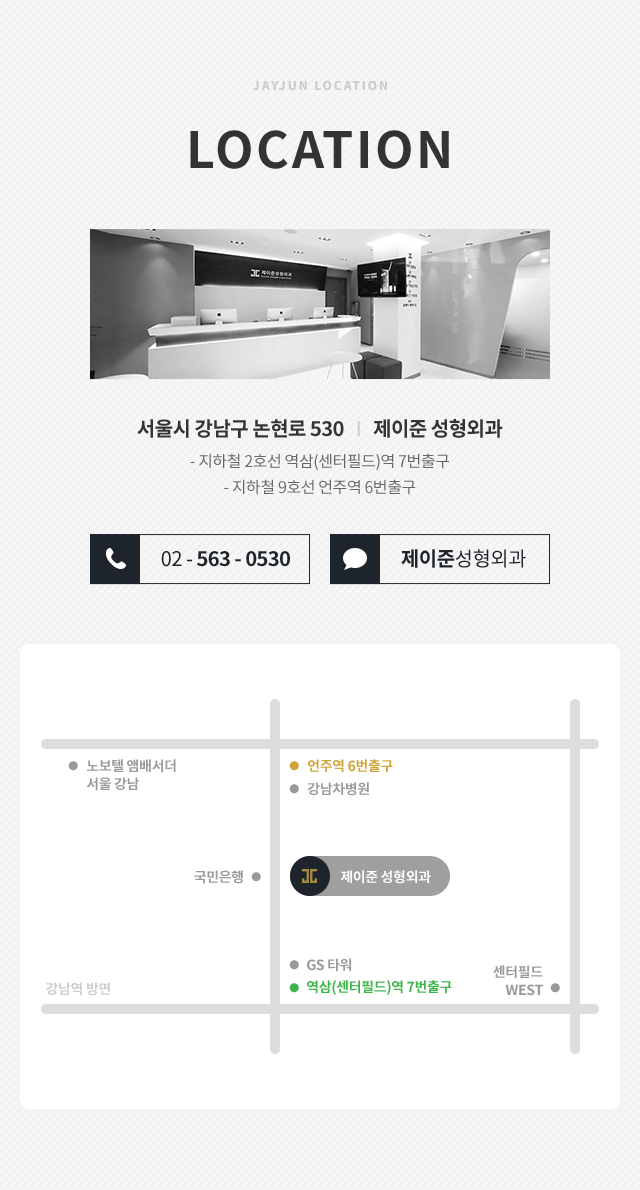Open the 제이준성형외과 chat button

(x=440, y=559)
